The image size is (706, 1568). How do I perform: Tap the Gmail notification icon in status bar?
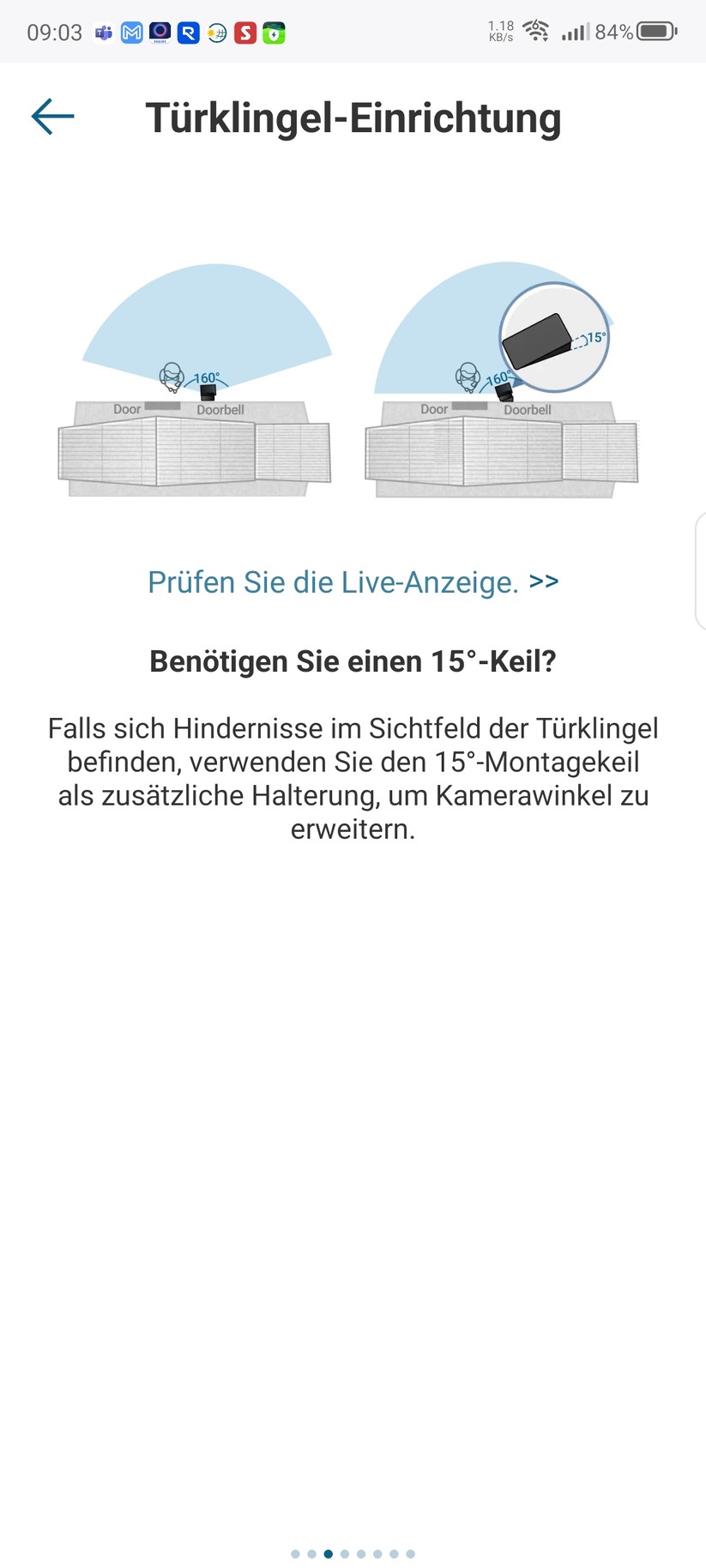tap(132, 33)
